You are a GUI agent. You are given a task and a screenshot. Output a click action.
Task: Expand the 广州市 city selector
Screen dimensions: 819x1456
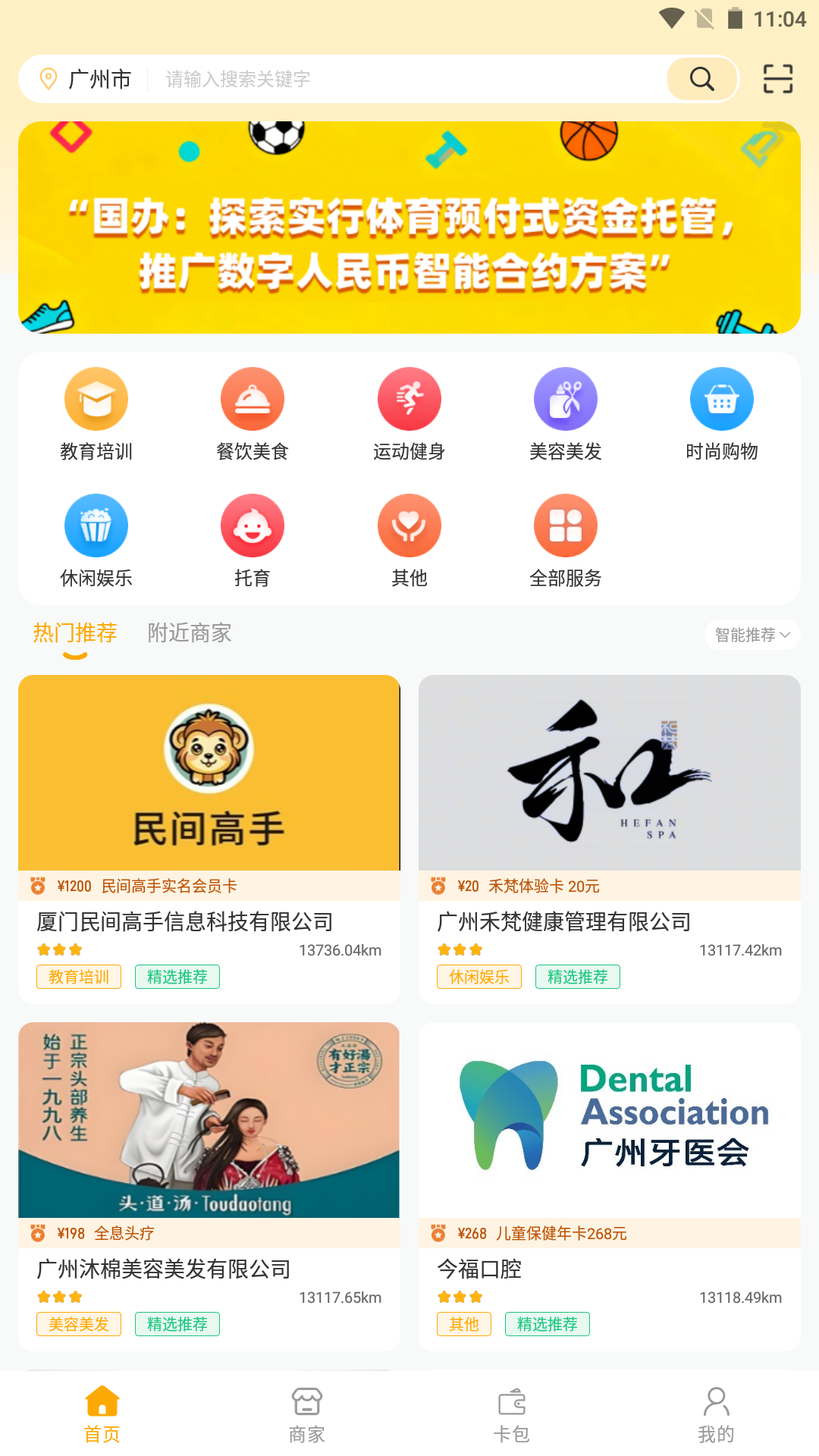89,78
